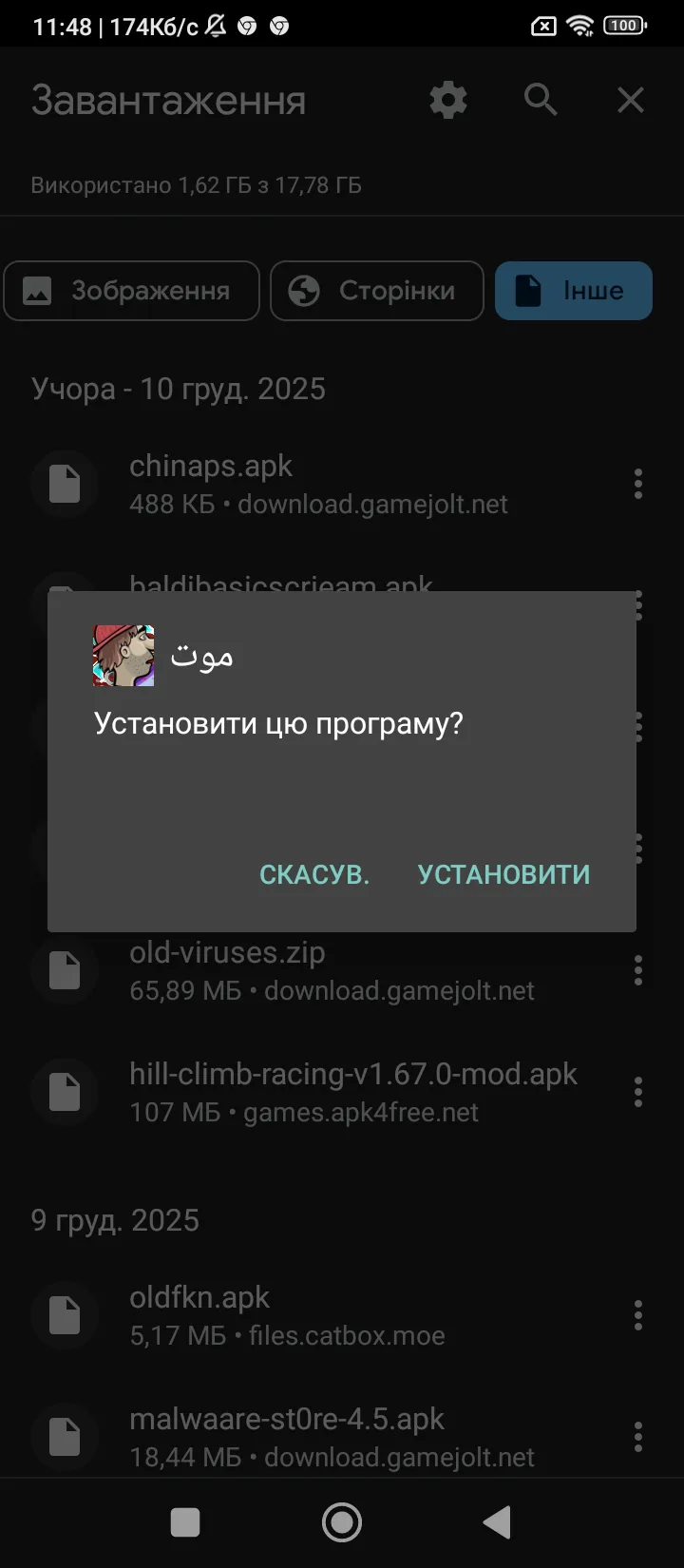Open the search in Downloads

click(x=539, y=99)
